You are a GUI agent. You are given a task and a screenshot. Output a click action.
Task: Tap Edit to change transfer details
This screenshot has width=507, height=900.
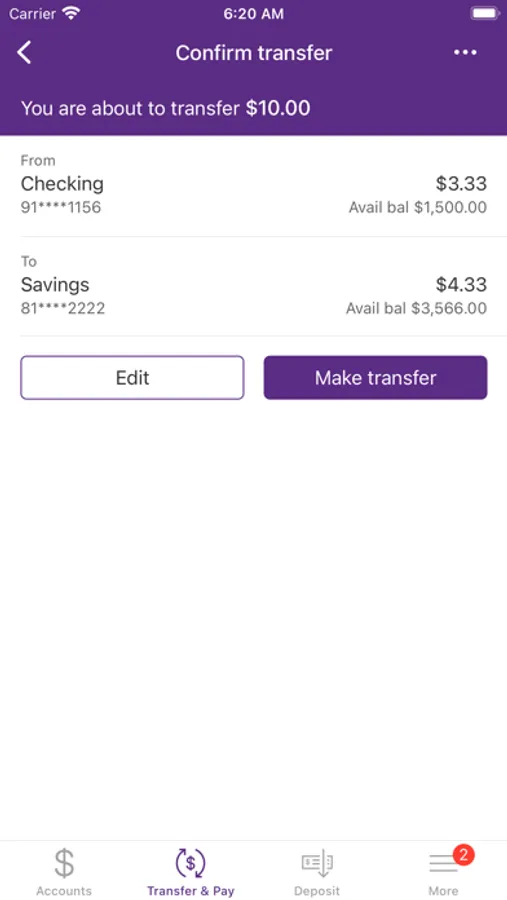(x=133, y=378)
